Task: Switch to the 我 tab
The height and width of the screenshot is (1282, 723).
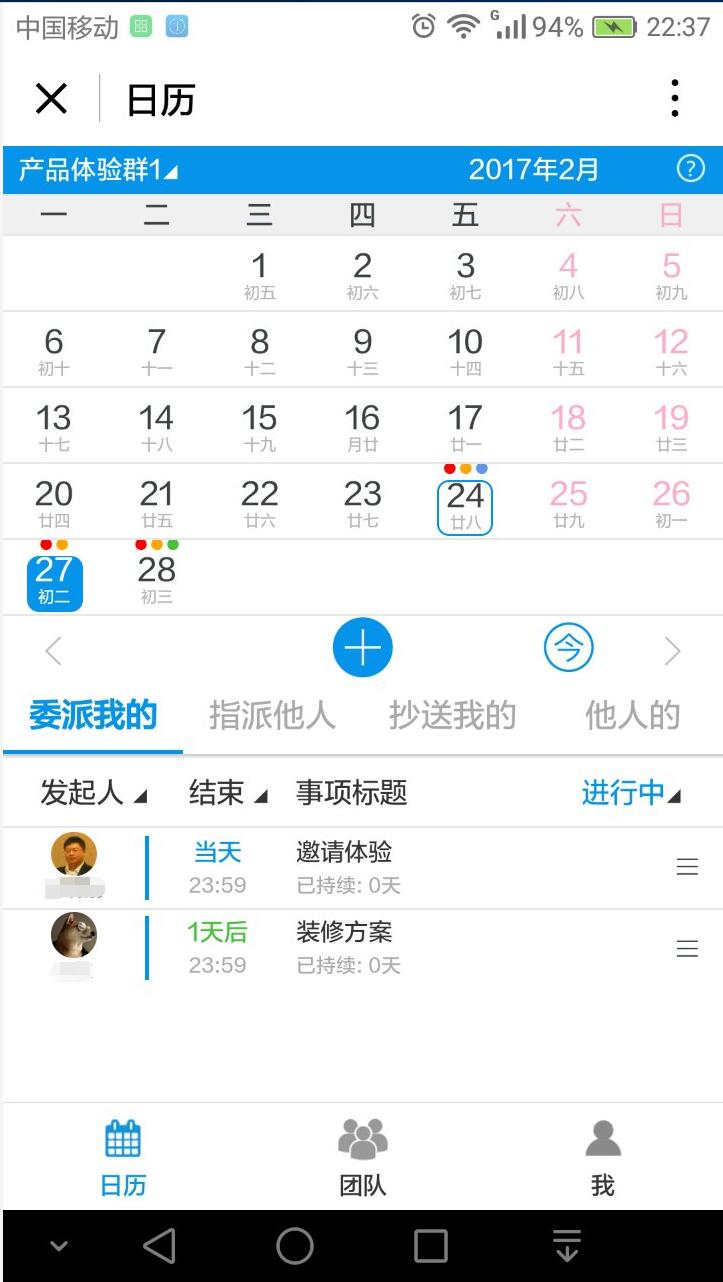Action: click(602, 1158)
